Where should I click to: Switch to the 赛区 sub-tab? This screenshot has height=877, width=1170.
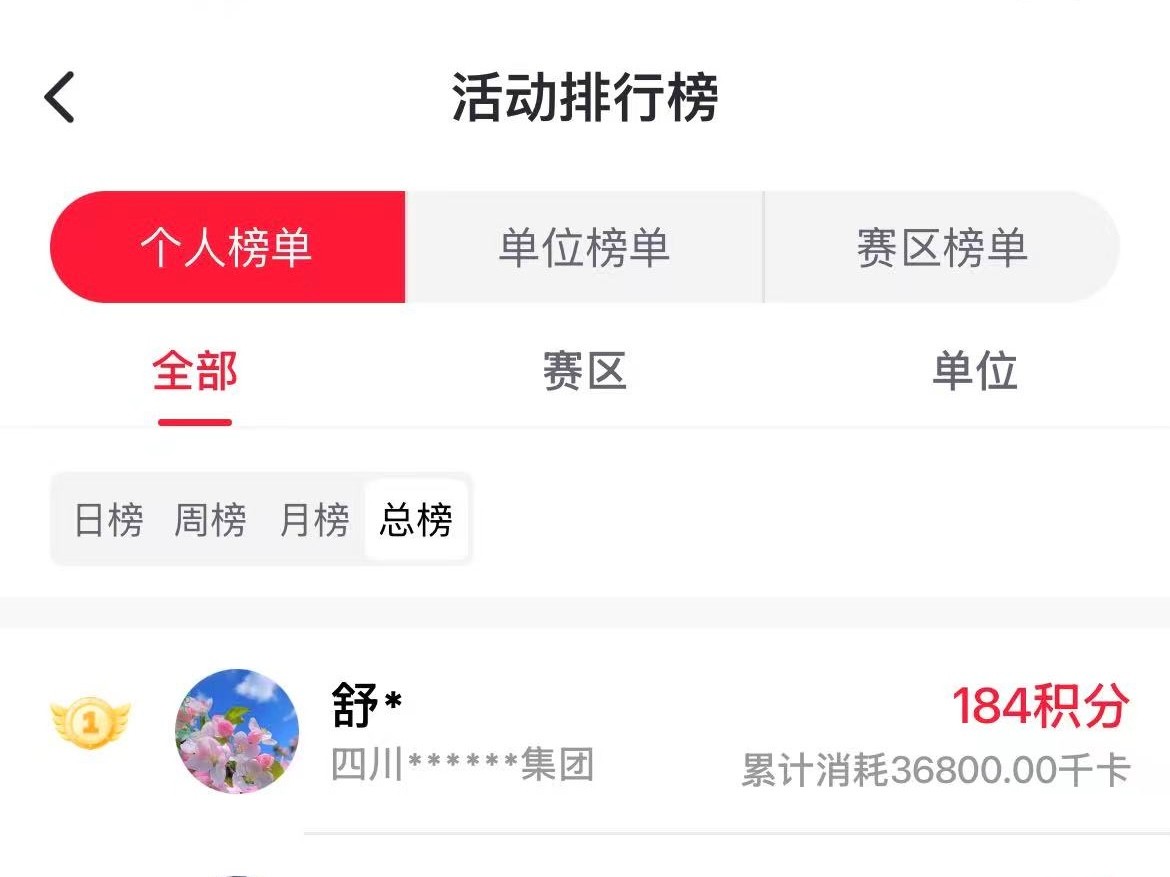585,372
